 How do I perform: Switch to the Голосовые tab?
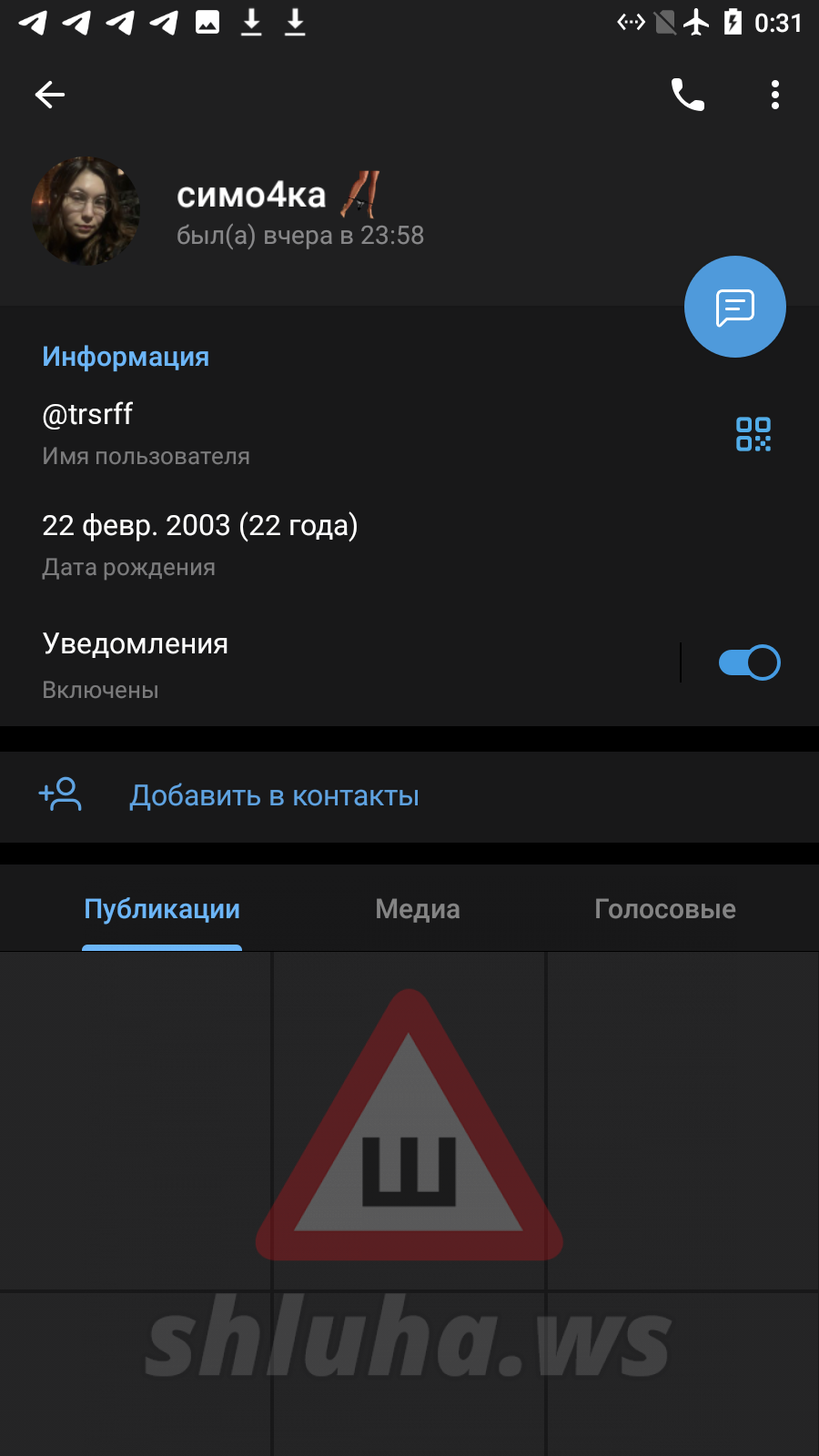(664, 909)
